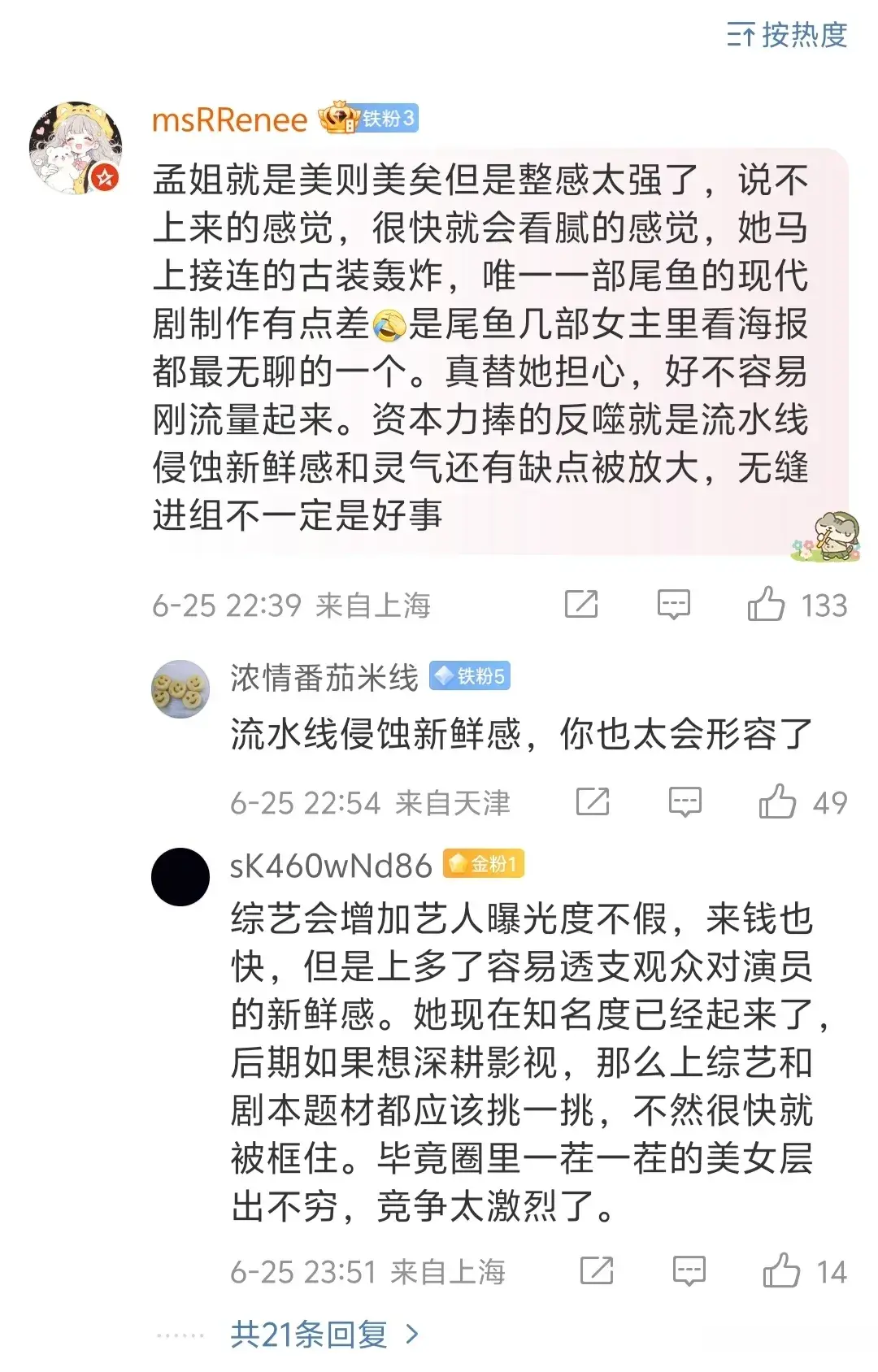Share sK460wNd86's reply
878x1372 pixels.
tap(597, 1270)
